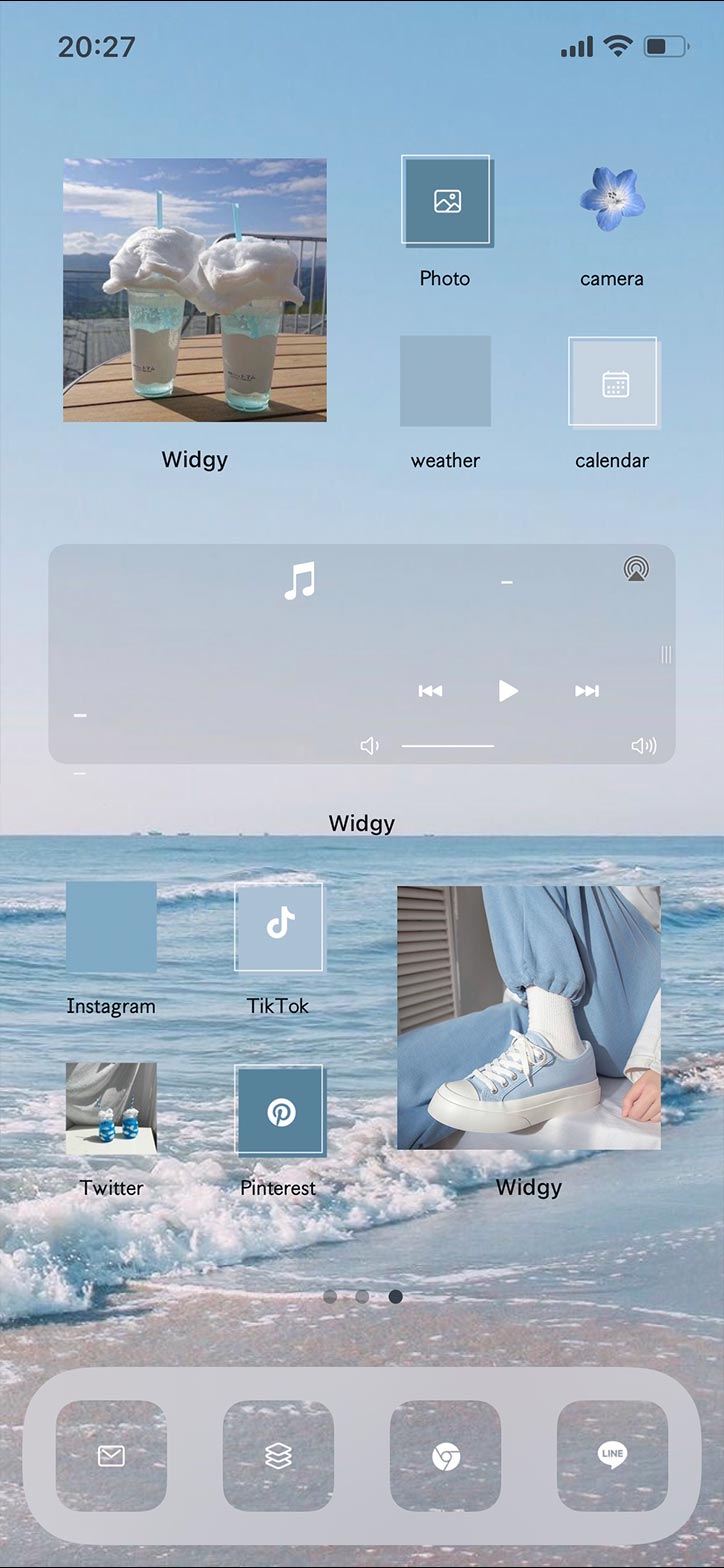Open the Widgy widget with iced drinks photo
Screen dimensions: 724x1568
(195, 290)
